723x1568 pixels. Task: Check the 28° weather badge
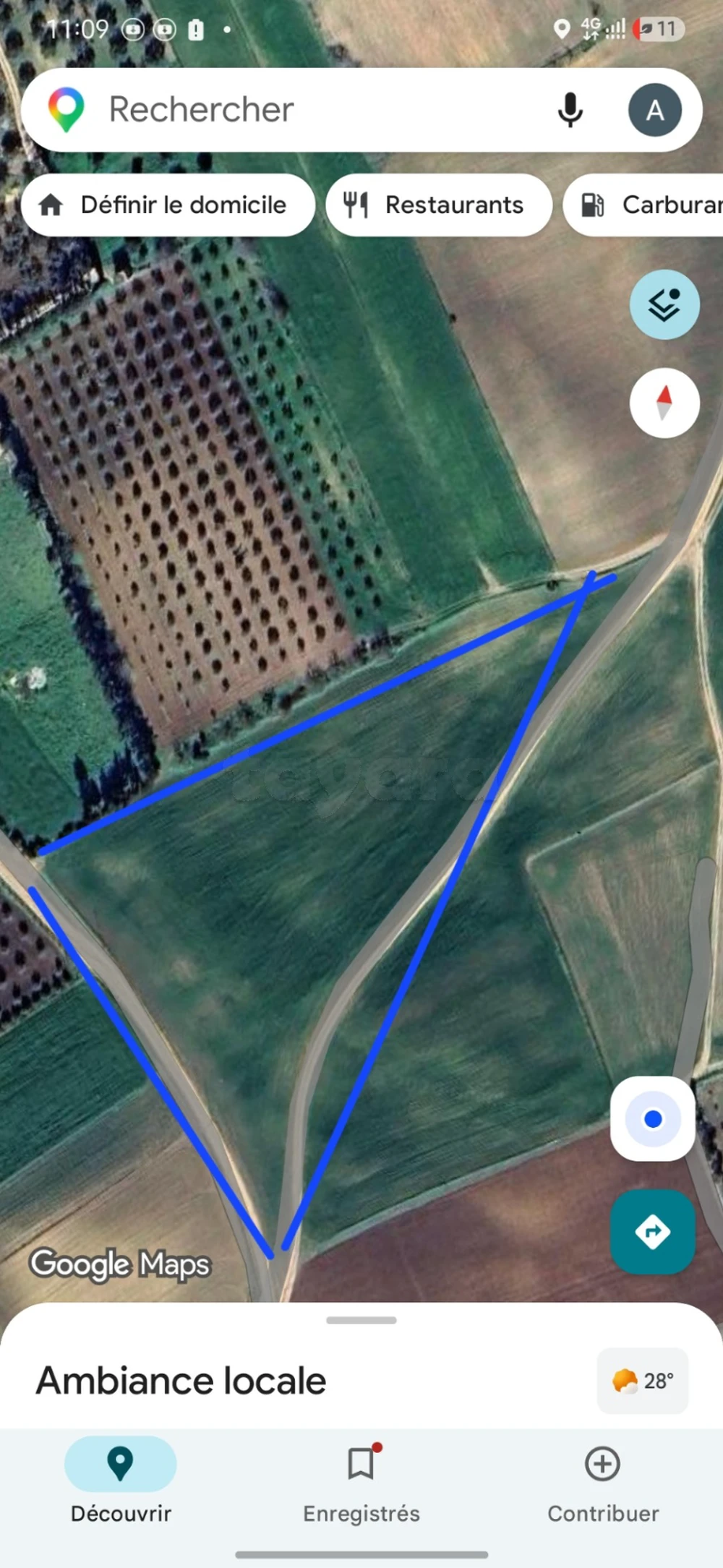(x=643, y=1381)
